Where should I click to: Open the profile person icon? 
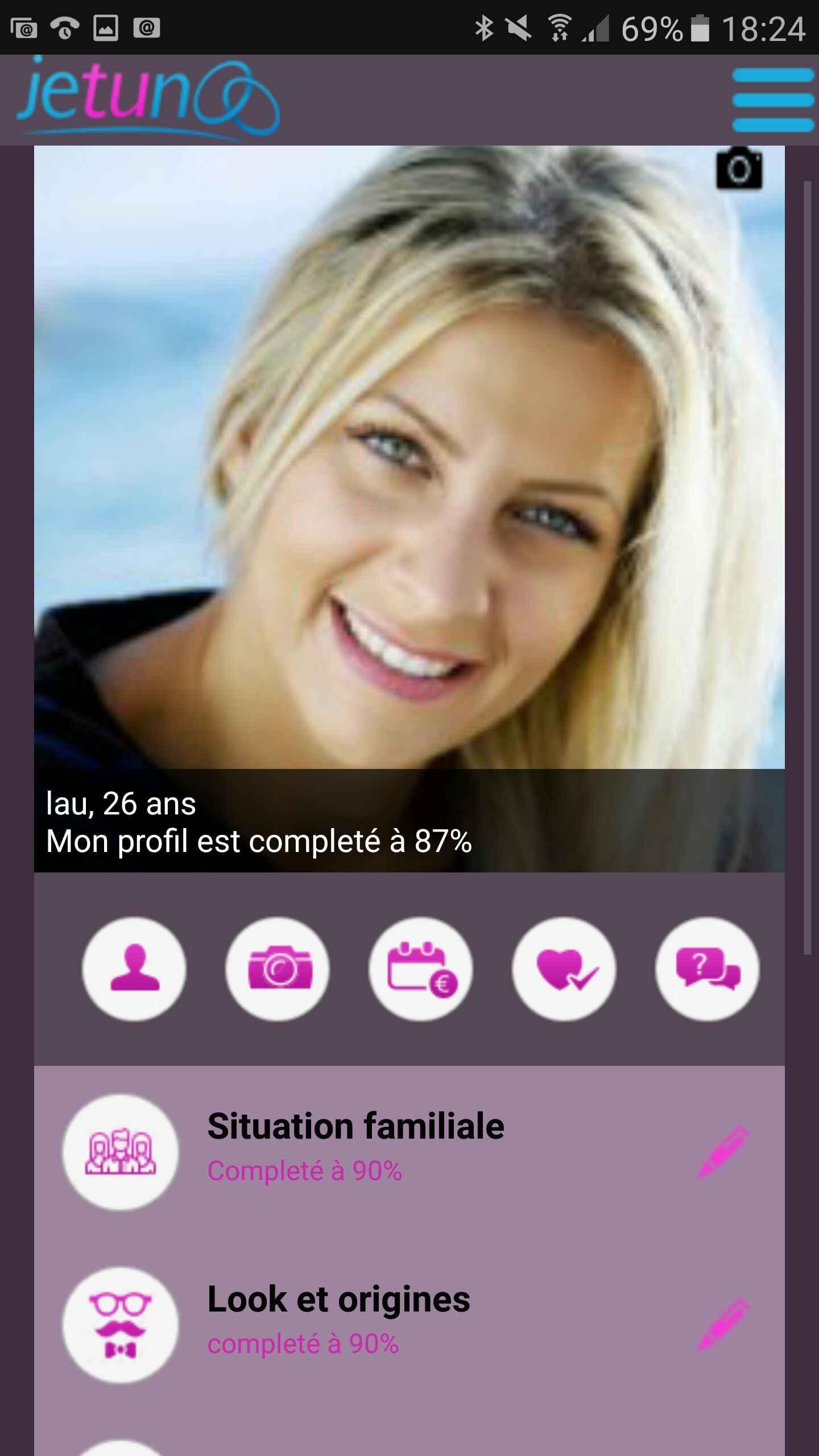point(134,969)
